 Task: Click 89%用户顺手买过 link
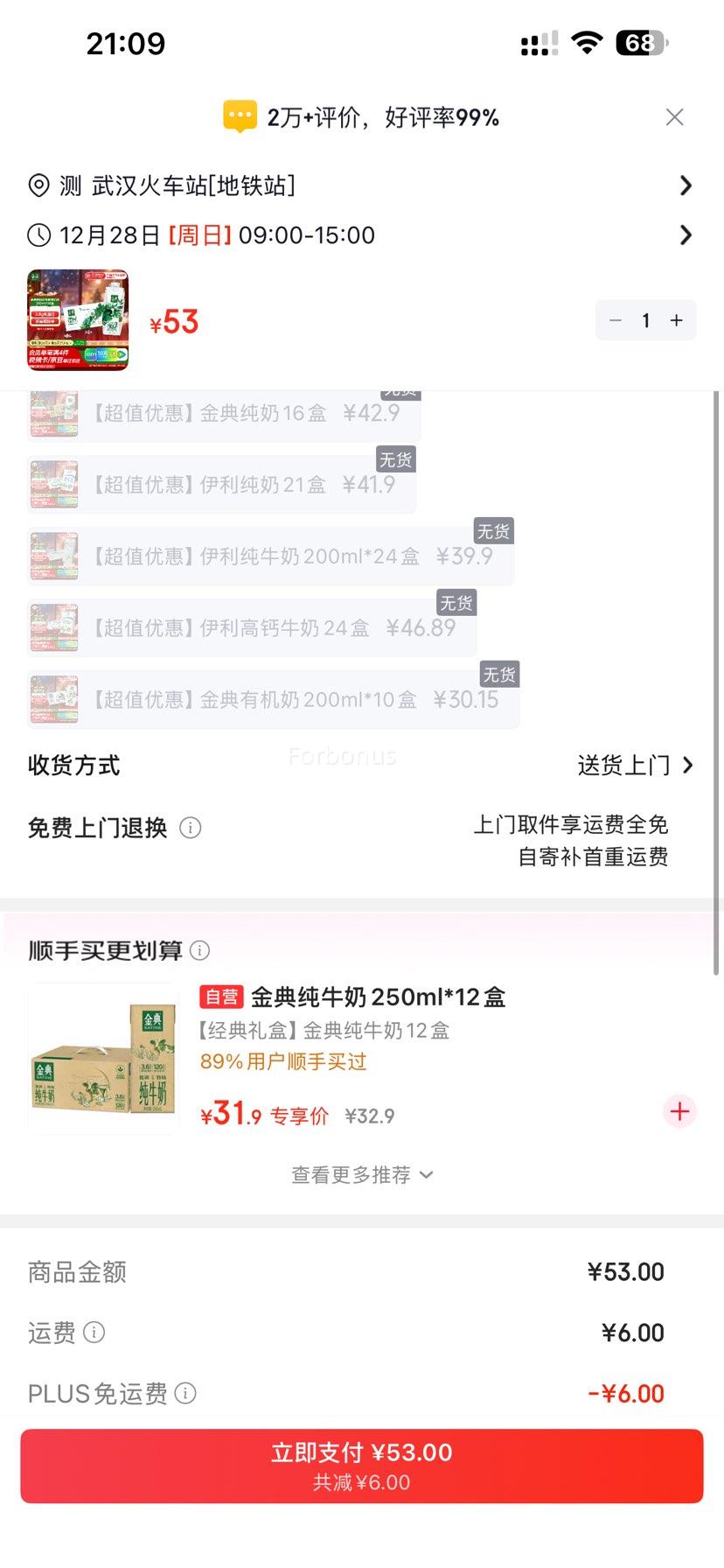(x=282, y=1061)
